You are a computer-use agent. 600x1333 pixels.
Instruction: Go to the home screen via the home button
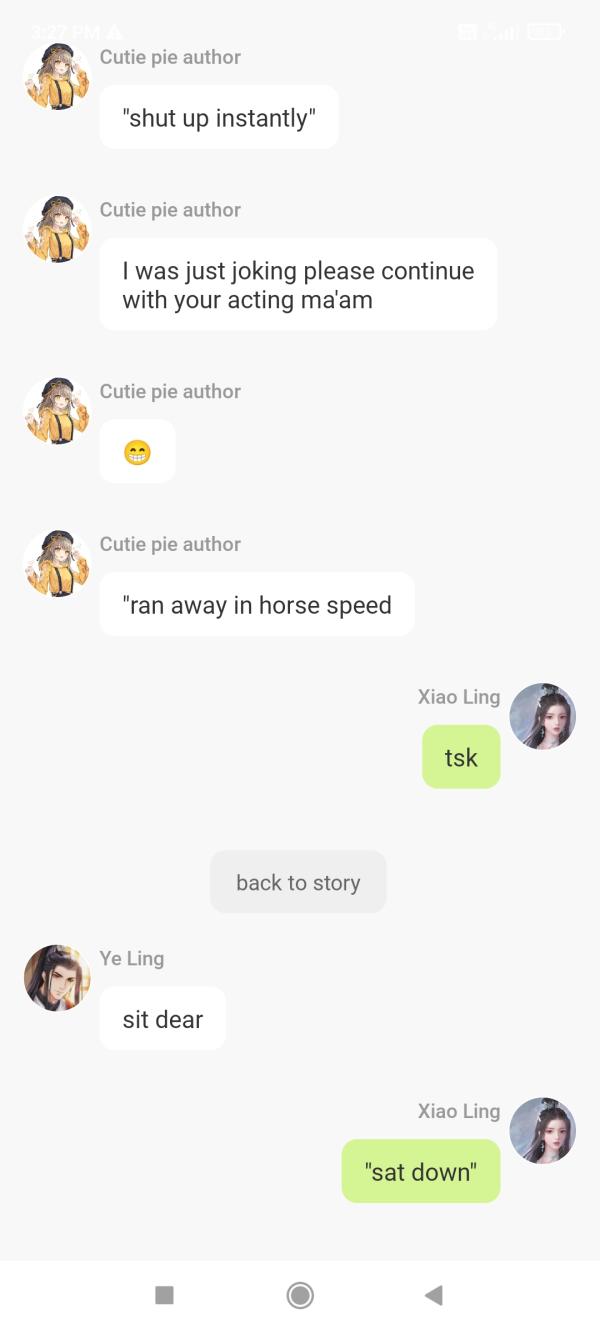(299, 1296)
